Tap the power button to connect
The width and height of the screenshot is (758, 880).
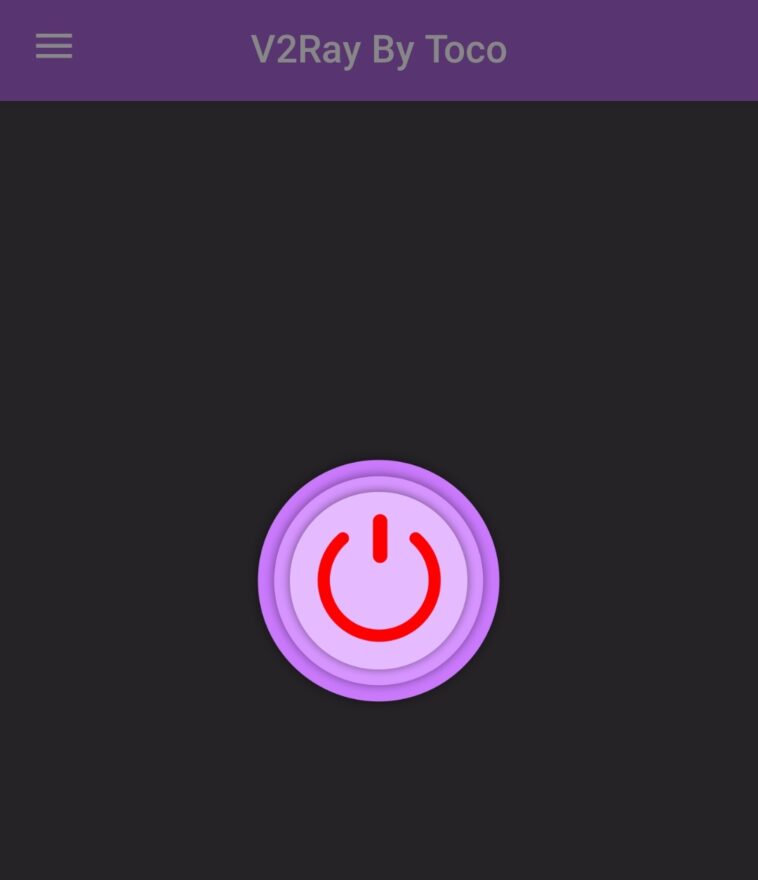click(379, 580)
